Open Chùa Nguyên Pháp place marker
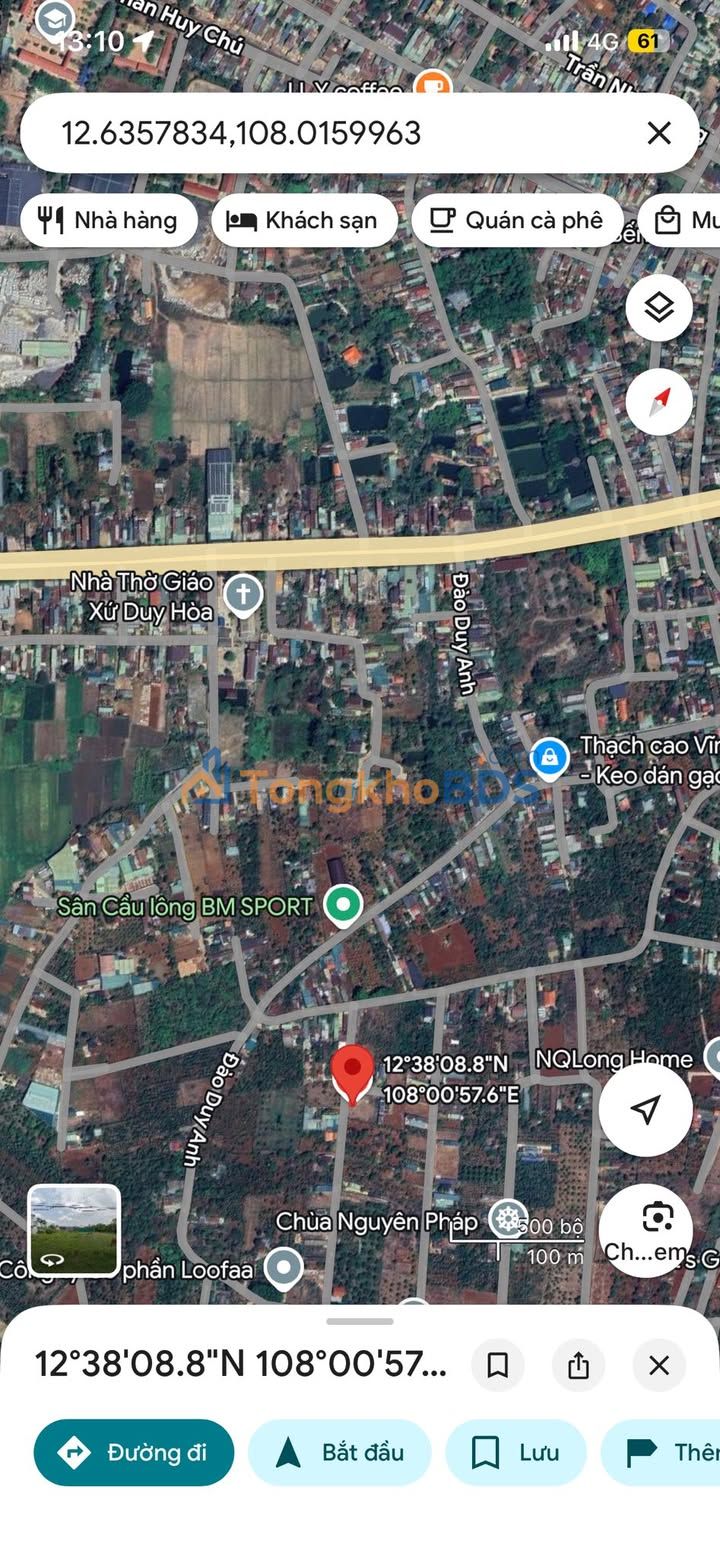 tap(508, 1219)
